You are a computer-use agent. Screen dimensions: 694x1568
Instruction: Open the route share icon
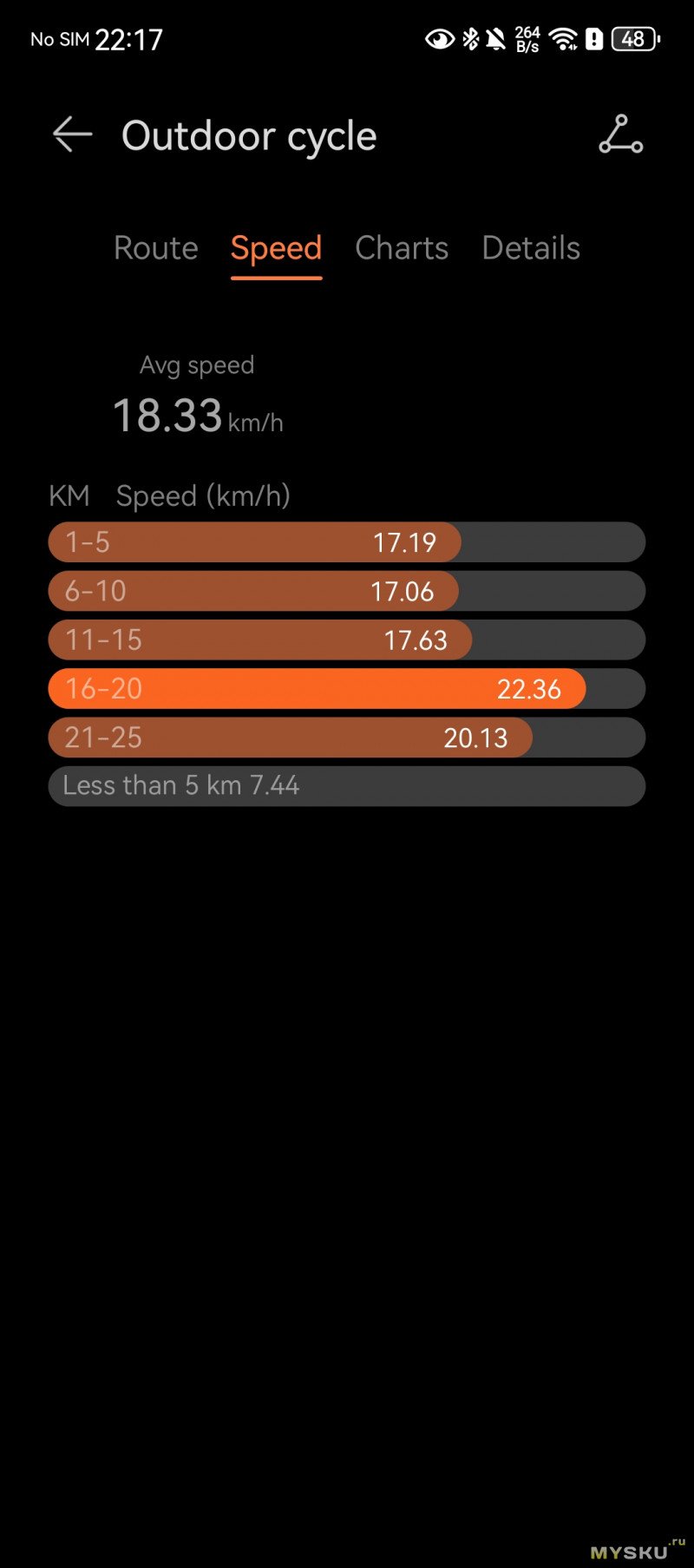(x=621, y=134)
